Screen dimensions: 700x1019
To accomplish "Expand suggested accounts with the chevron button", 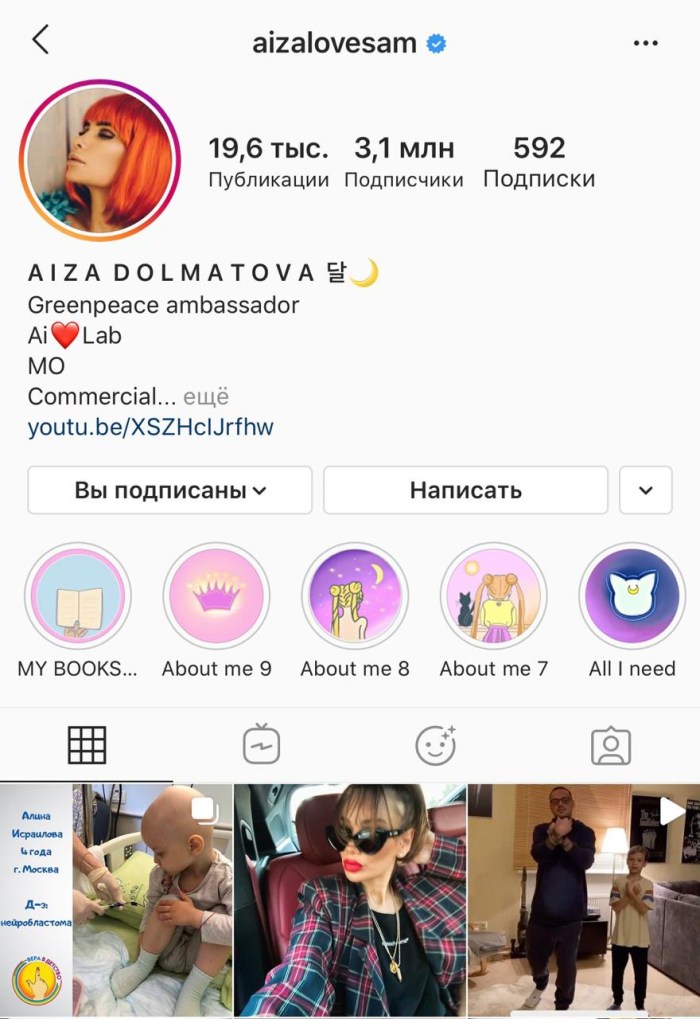I will click(645, 490).
